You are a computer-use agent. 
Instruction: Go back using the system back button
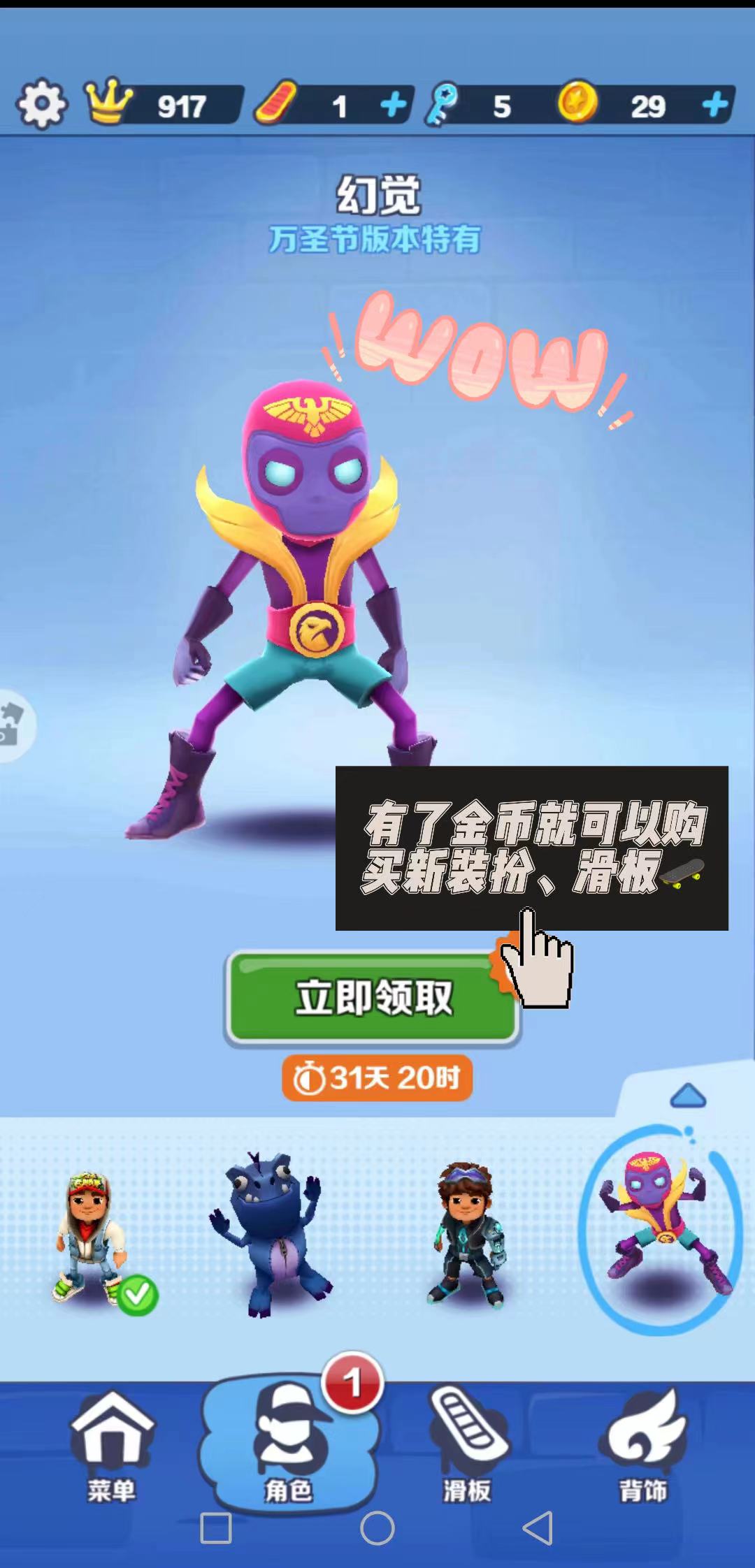[x=538, y=1528]
